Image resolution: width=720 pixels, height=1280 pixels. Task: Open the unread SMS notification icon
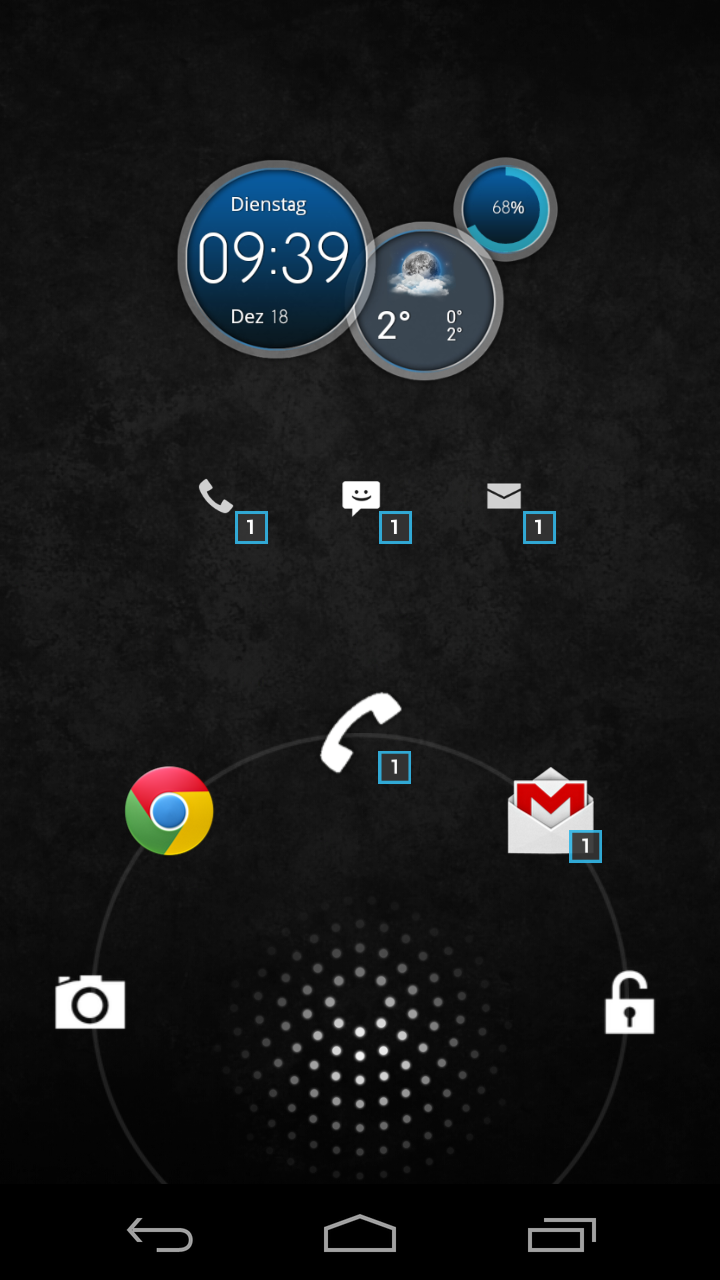361,497
